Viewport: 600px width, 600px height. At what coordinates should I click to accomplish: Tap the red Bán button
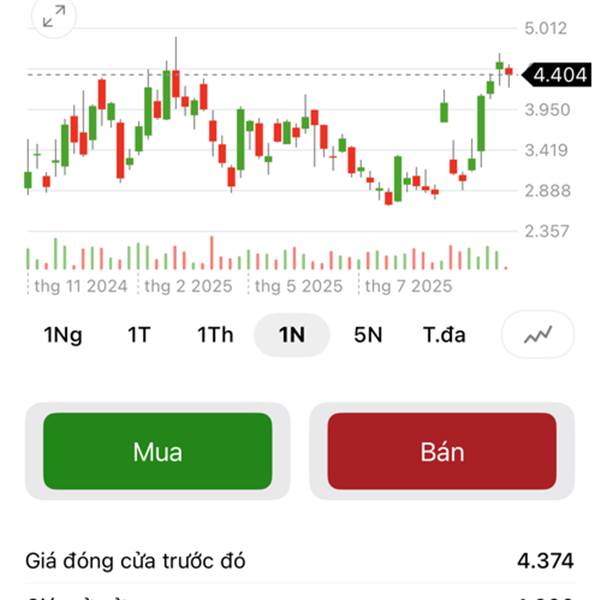(x=442, y=451)
